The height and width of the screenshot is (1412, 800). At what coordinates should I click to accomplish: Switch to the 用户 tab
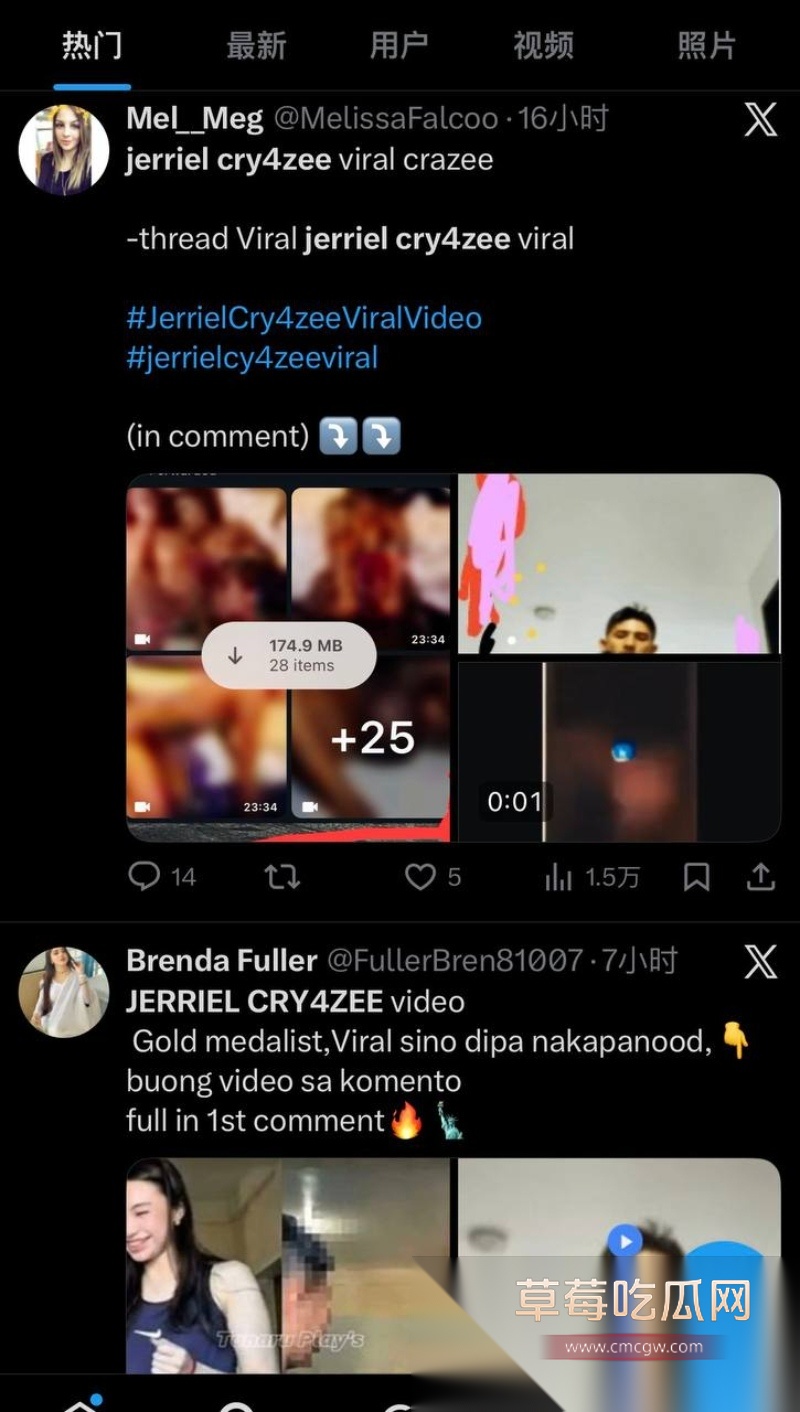point(399,46)
